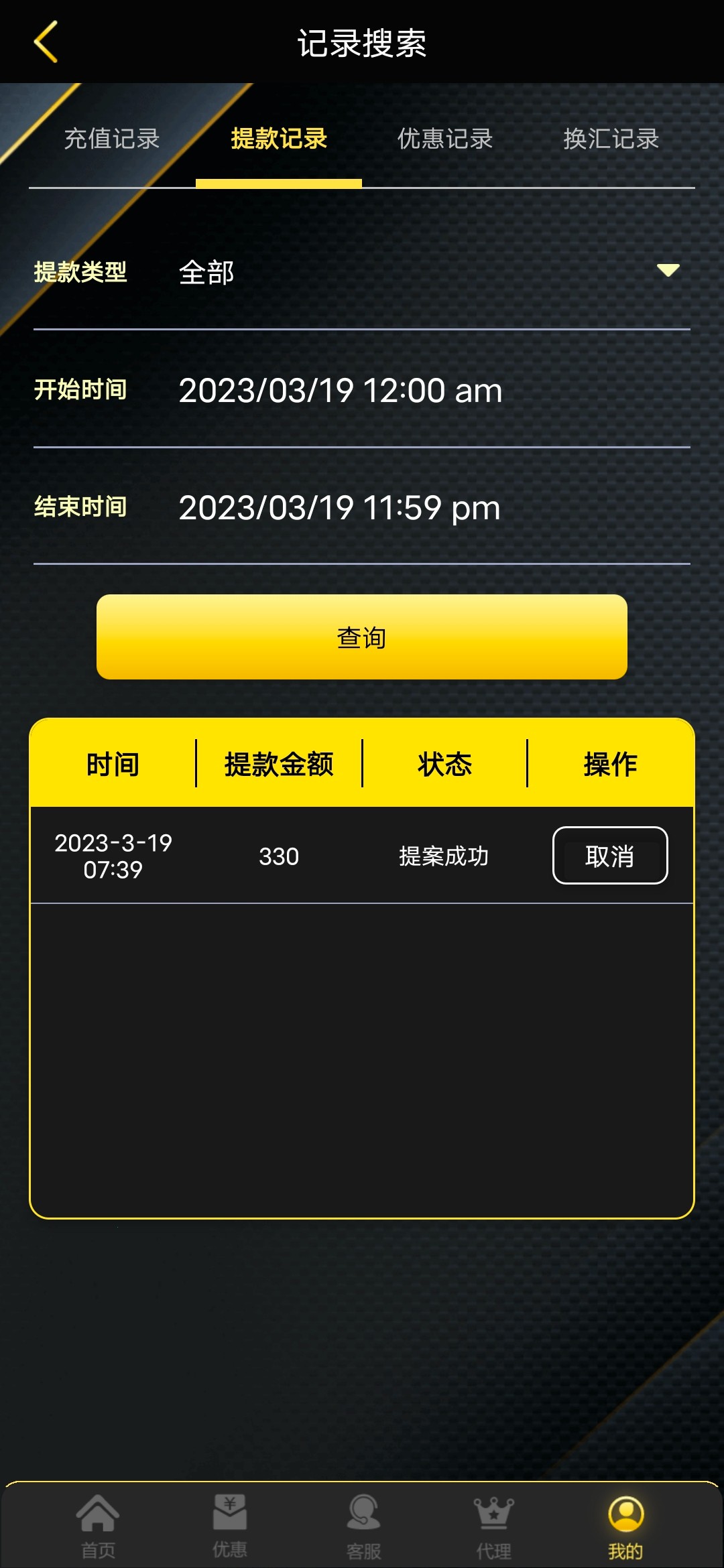Image resolution: width=724 pixels, height=1568 pixels.
Task: Select the 提款记录 withdrawal records tab
Action: pyautogui.click(x=278, y=139)
